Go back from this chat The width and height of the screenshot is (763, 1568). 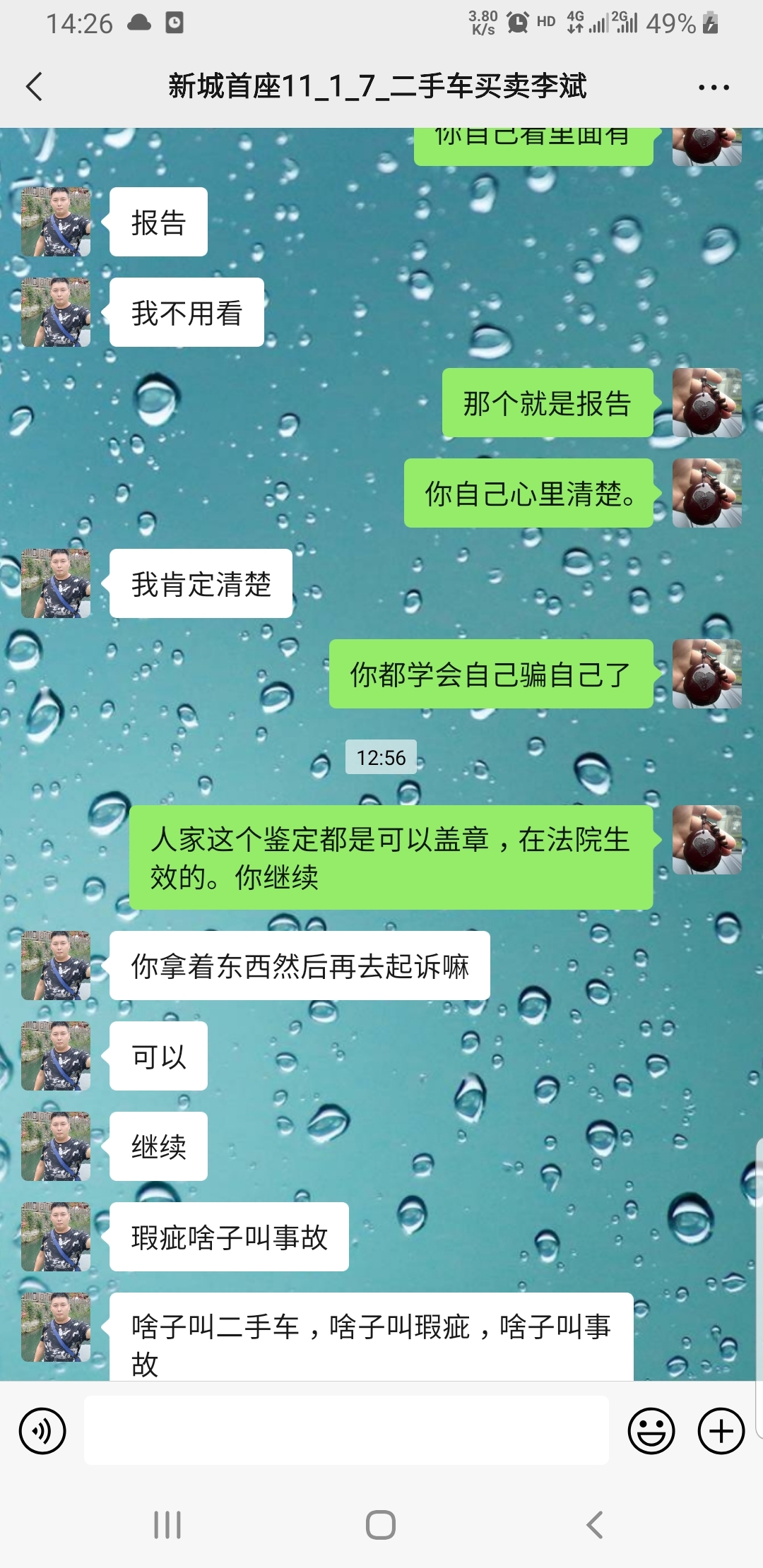[x=34, y=87]
